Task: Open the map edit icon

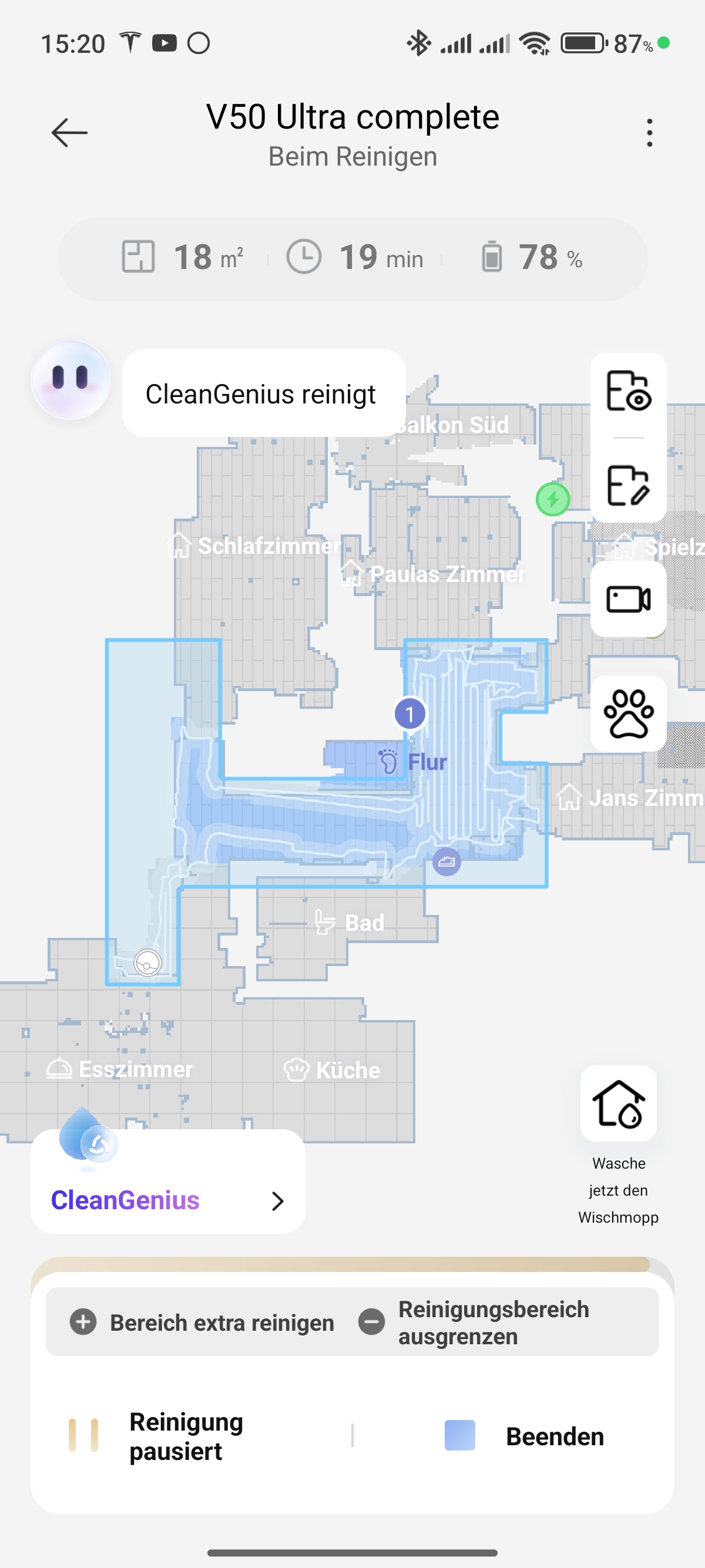Action: point(628,485)
